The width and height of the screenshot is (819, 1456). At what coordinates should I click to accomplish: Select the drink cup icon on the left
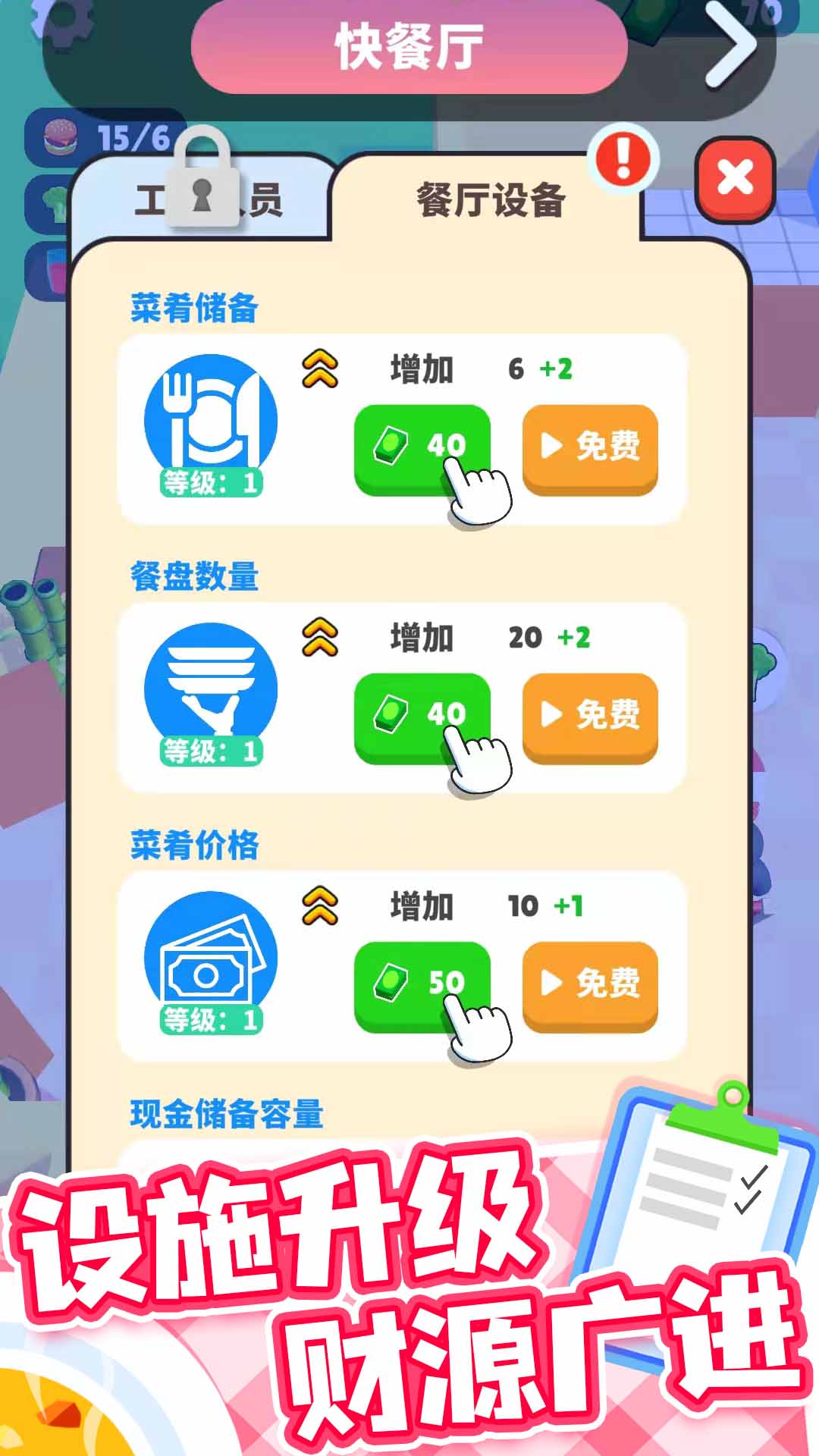[53, 273]
